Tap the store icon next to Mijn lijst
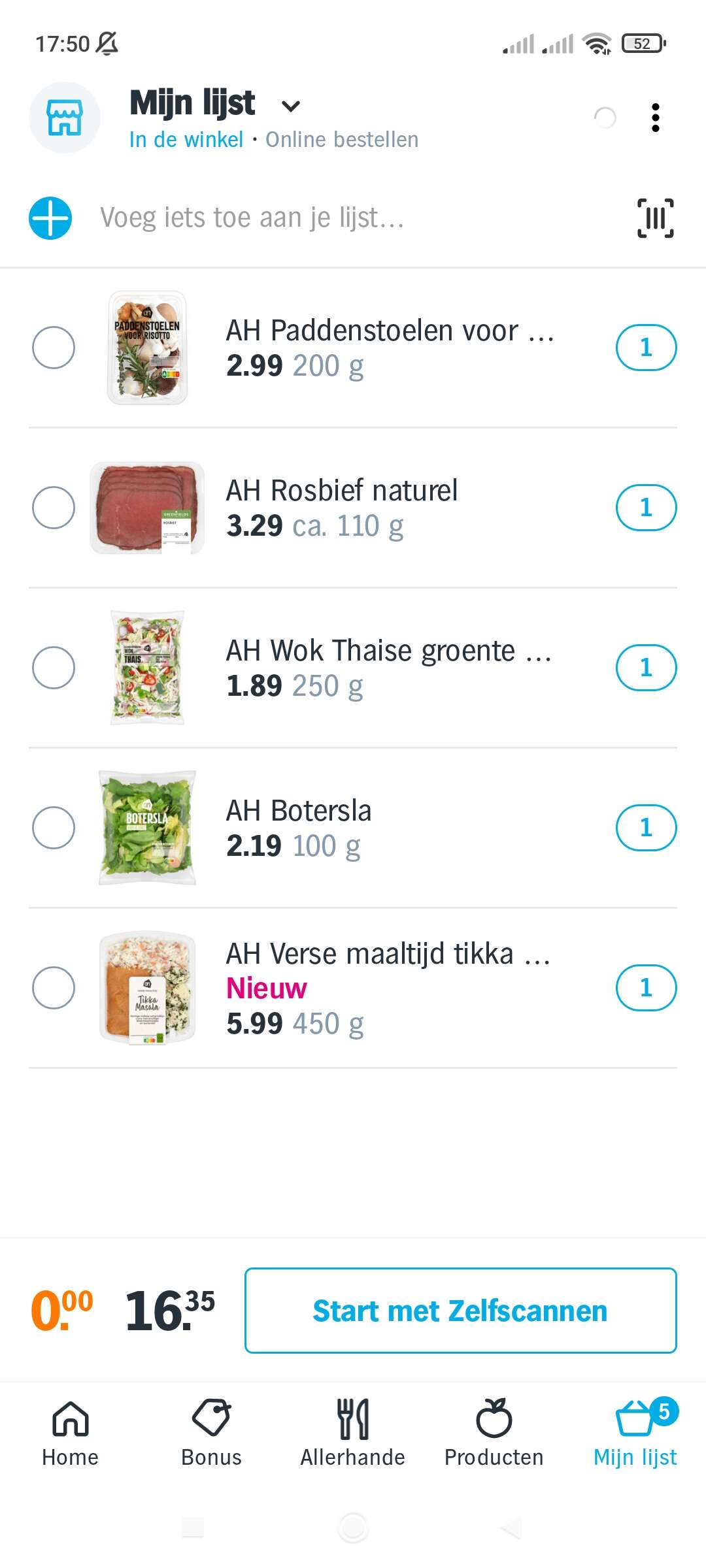 [x=65, y=118]
